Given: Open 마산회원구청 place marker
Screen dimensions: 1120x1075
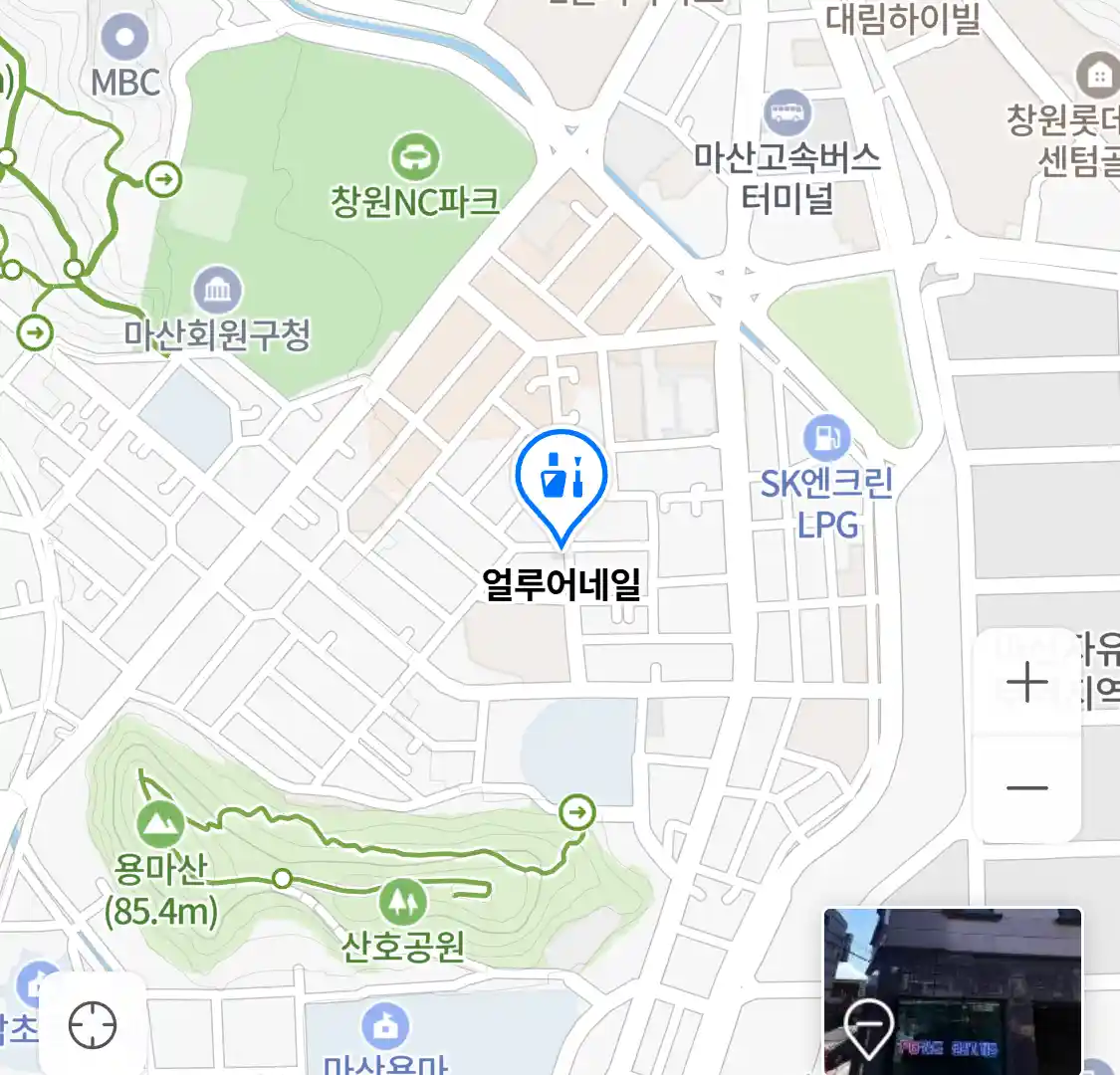Looking at the screenshot, I should 217,290.
